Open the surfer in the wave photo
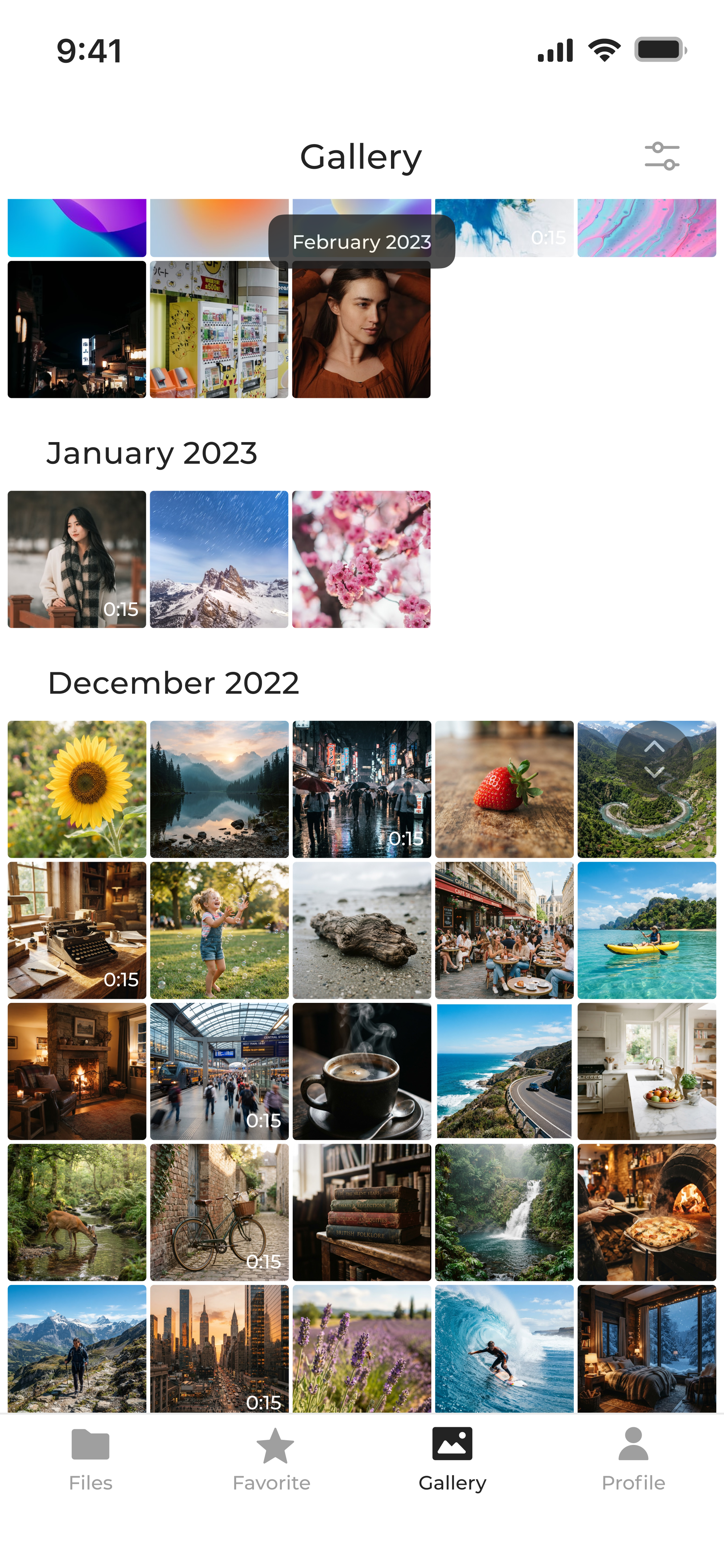The image size is (724, 1568). coord(504,1348)
